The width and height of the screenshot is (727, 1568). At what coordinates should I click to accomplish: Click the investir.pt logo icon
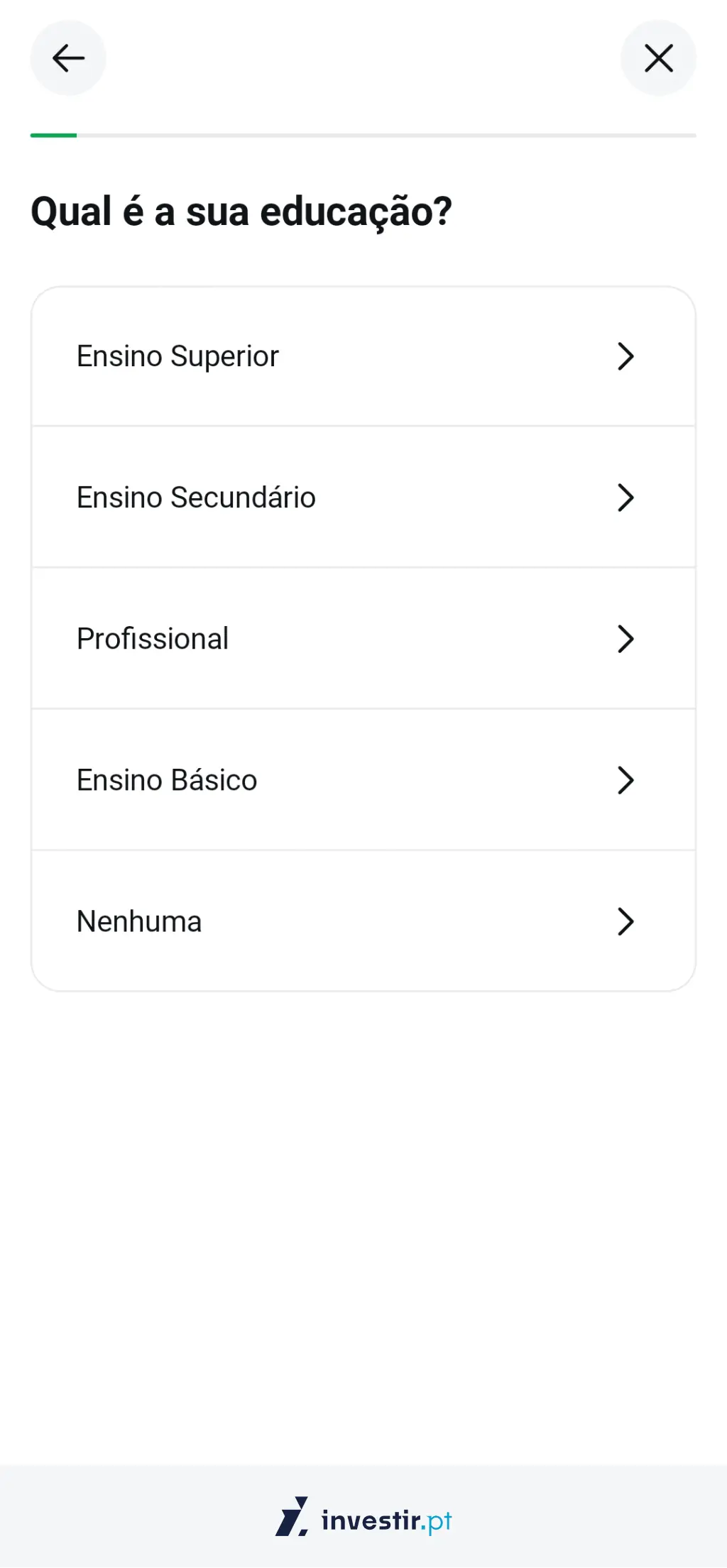click(x=293, y=1516)
